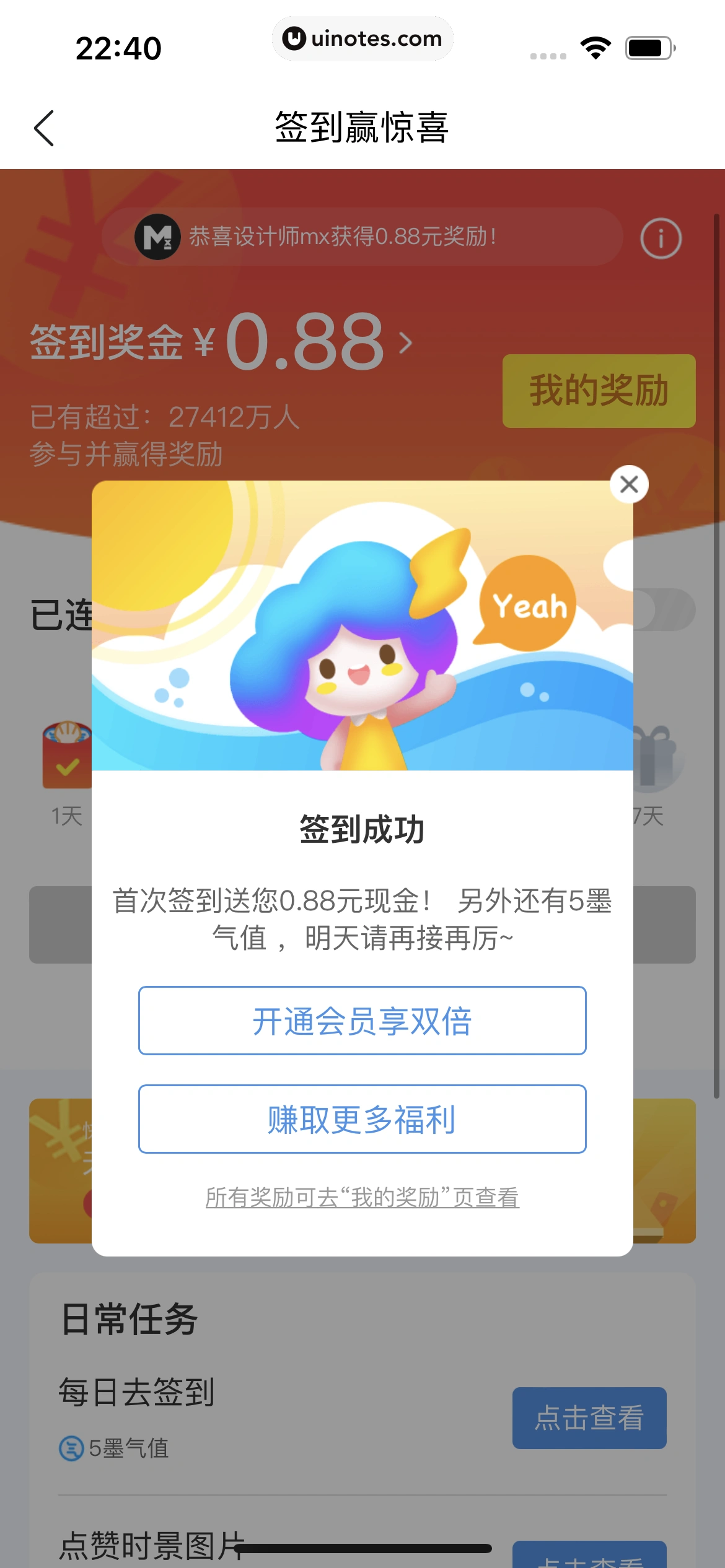Open the info icon beside the reward banner
This screenshot has width=725, height=1568.
click(x=661, y=238)
